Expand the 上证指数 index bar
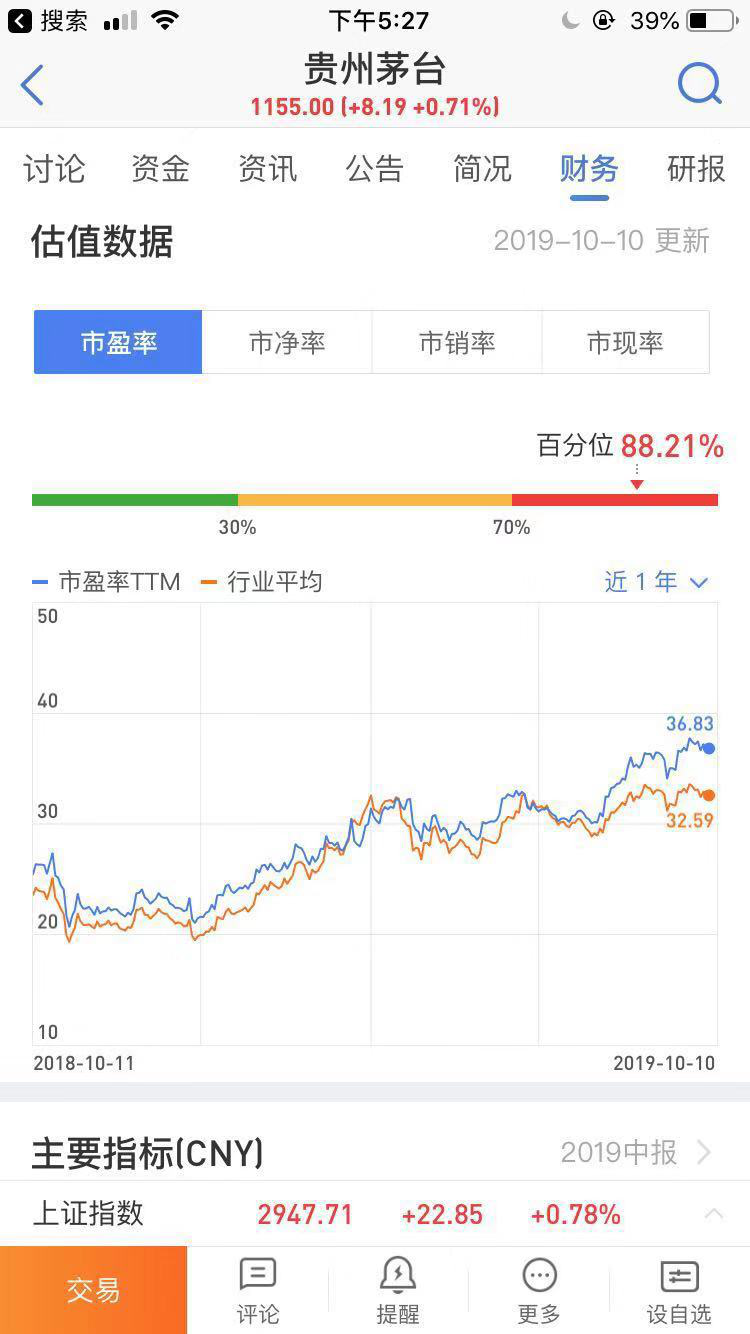Image resolution: width=750 pixels, height=1334 pixels. tap(713, 1214)
